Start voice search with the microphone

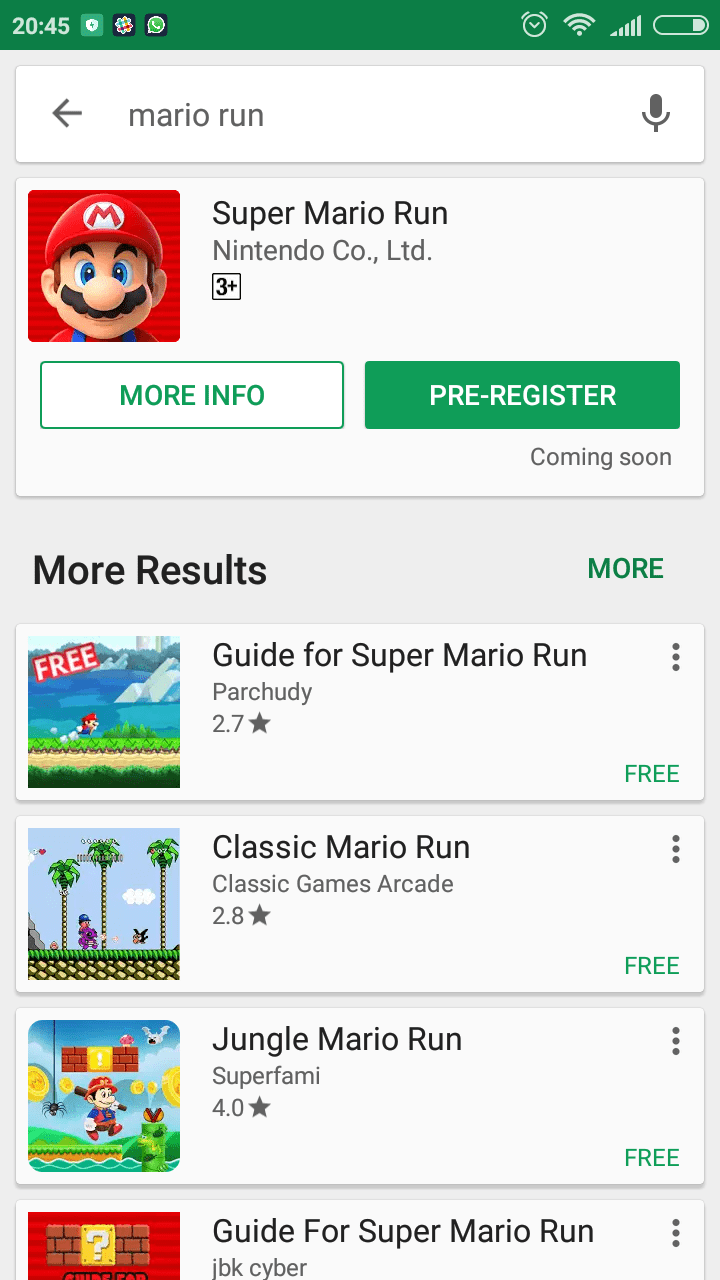655,114
